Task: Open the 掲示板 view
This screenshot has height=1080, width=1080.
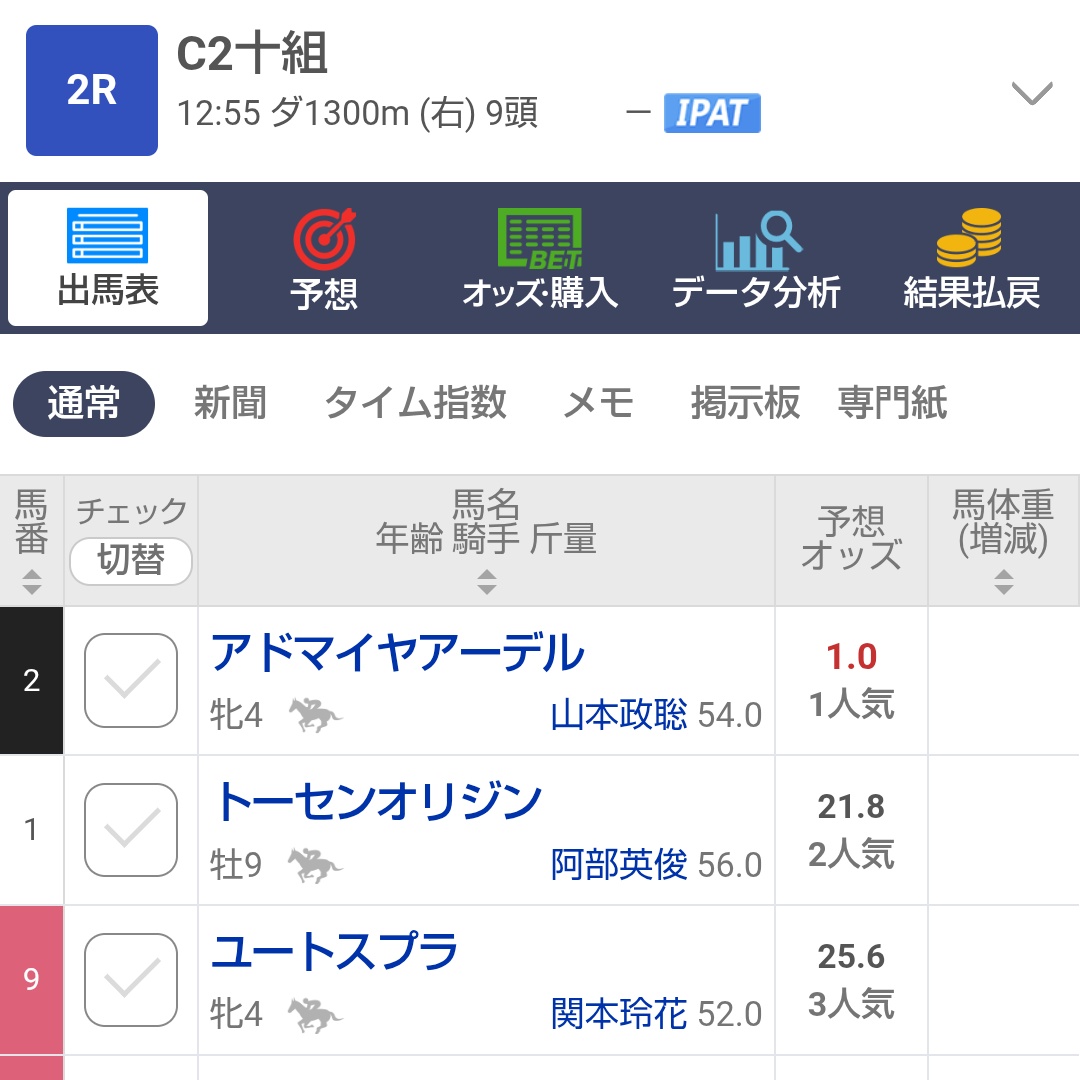Action: pos(745,403)
